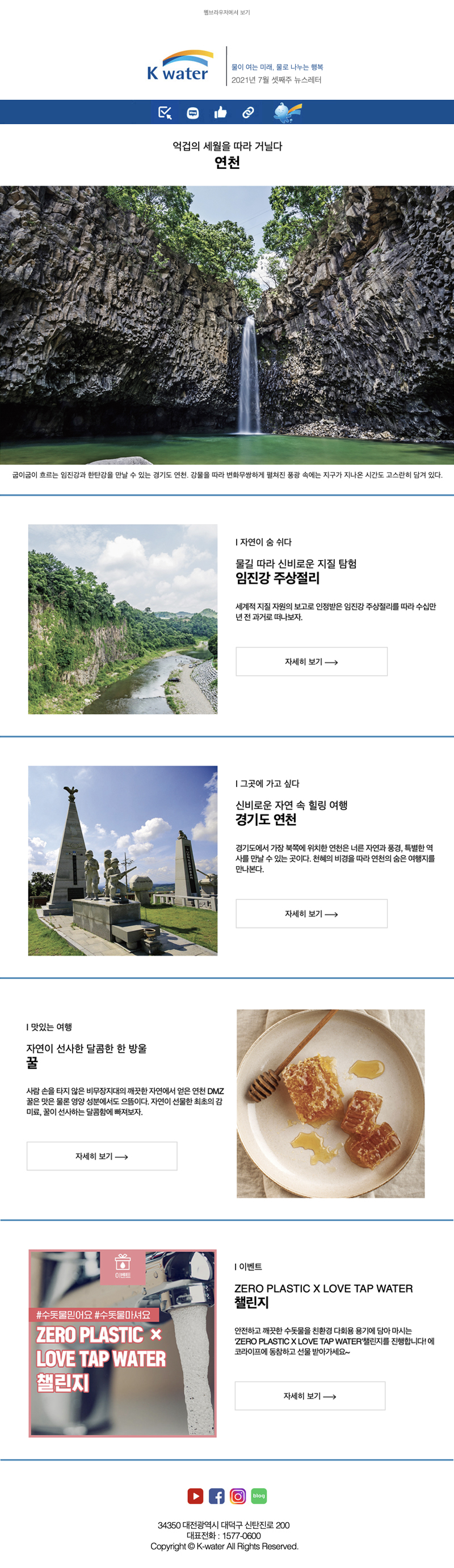Open the K-water Facebook page
The width and height of the screenshot is (454, 1568).
coord(216,1495)
